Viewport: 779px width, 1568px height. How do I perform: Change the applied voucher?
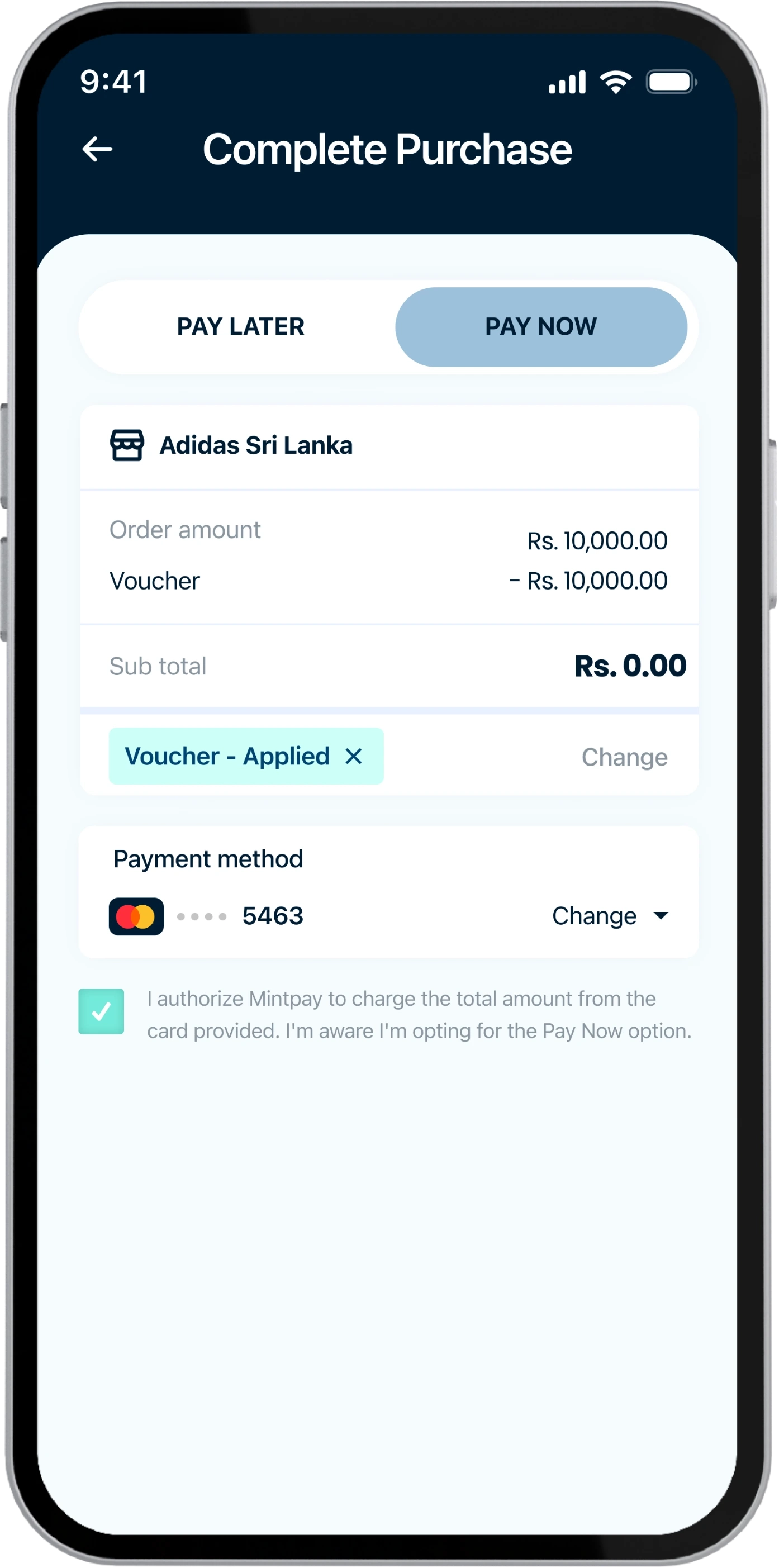click(x=624, y=757)
